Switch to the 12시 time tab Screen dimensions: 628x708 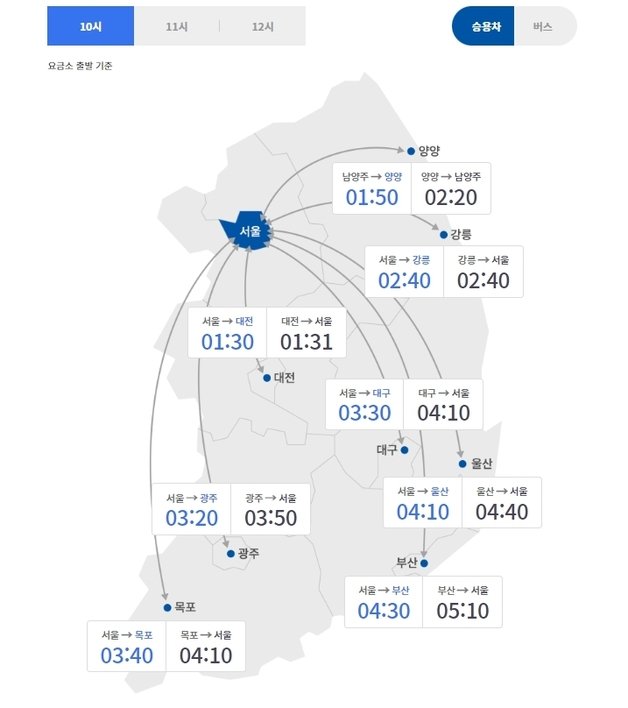(263, 26)
